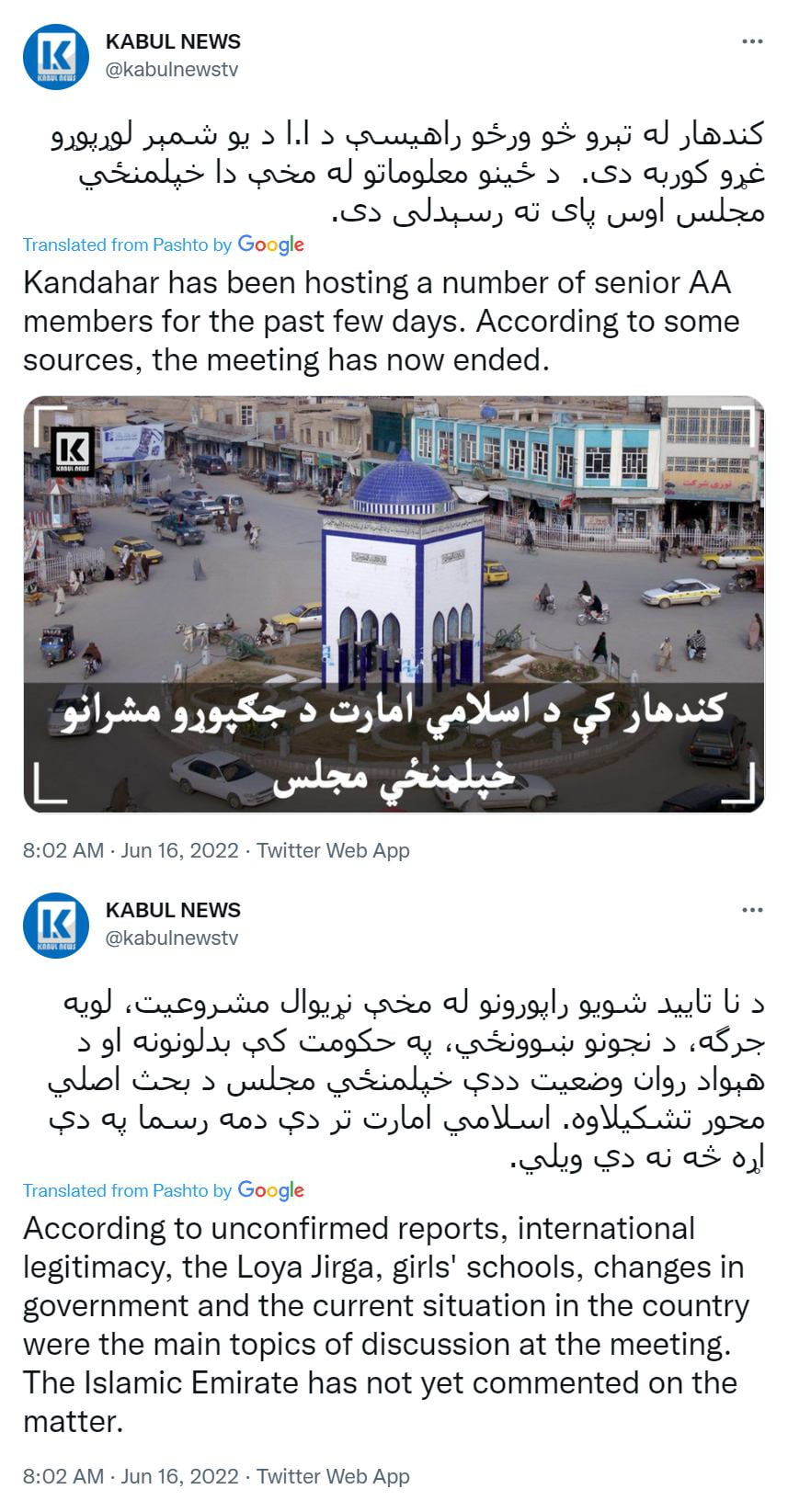Tap 'Twitter Web App' under the Kandahar photo

click(333, 850)
